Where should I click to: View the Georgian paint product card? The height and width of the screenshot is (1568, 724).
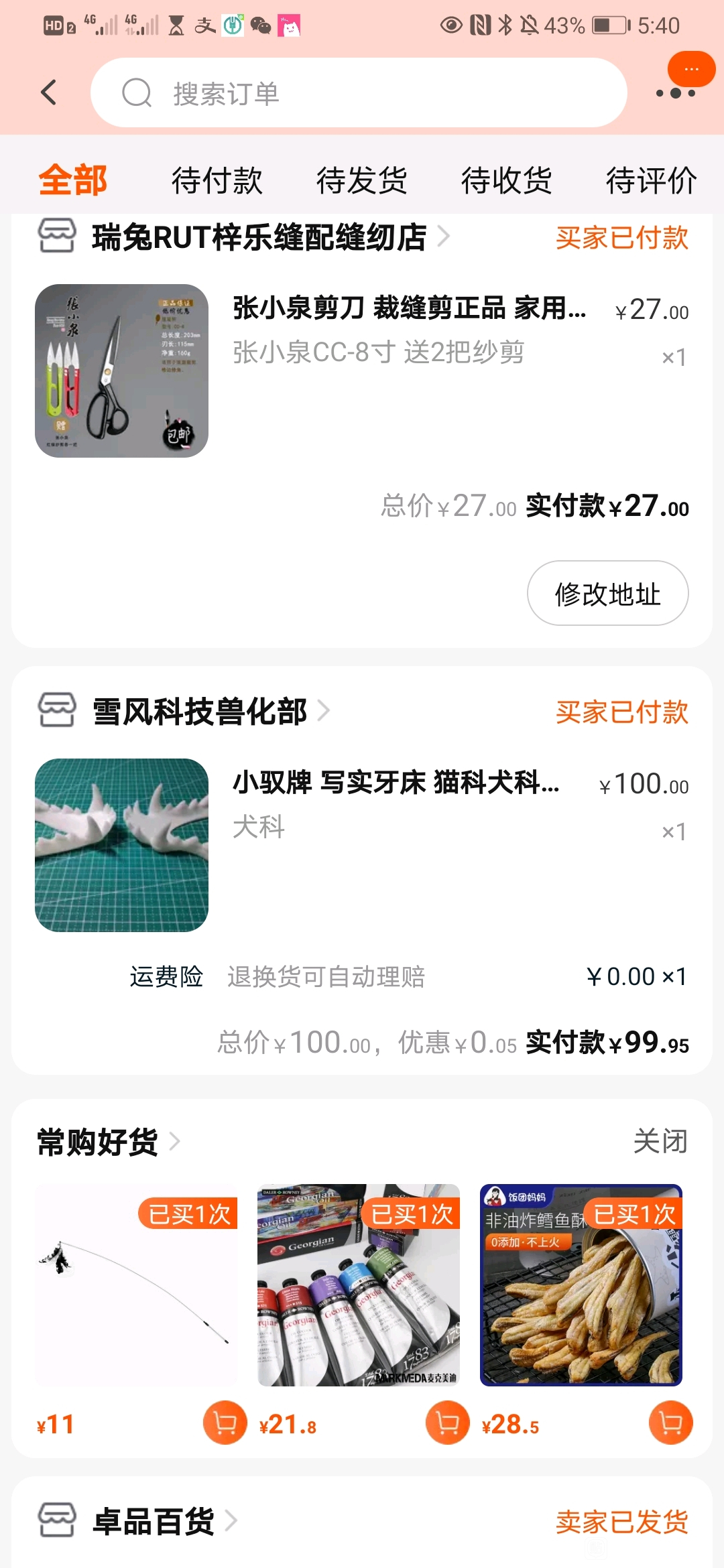[x=359, y=1285]
